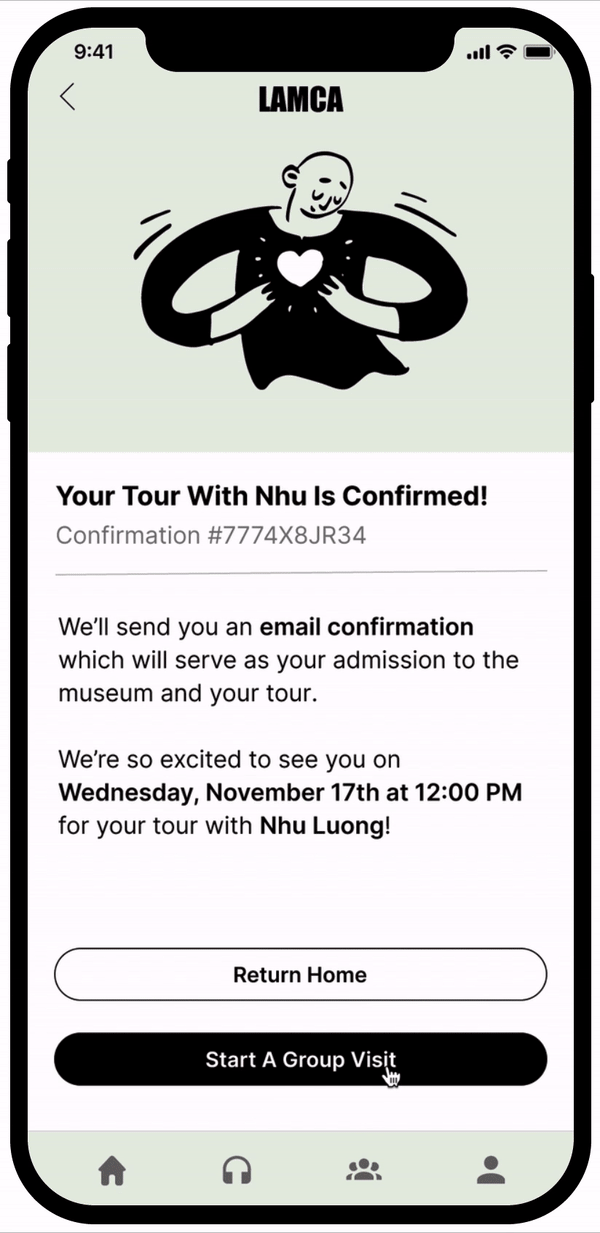Start A Group Visit
This screenshot has height=1233, width=600.
coord(300,1059)
